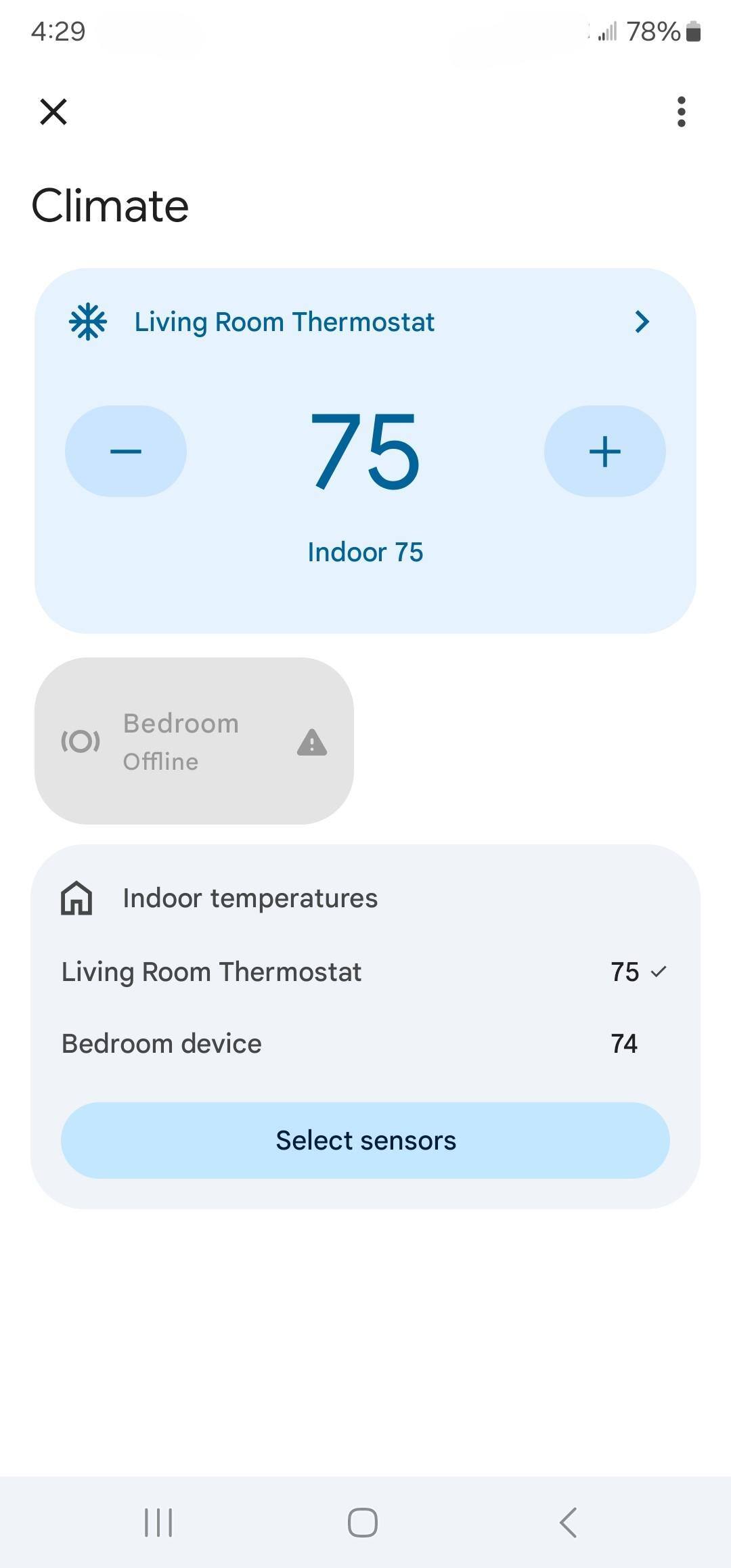The height and width of the screenshot is (1568, 731).
Task: Decrease thermostat temperature with minus button
Action: tap(126, 451)
